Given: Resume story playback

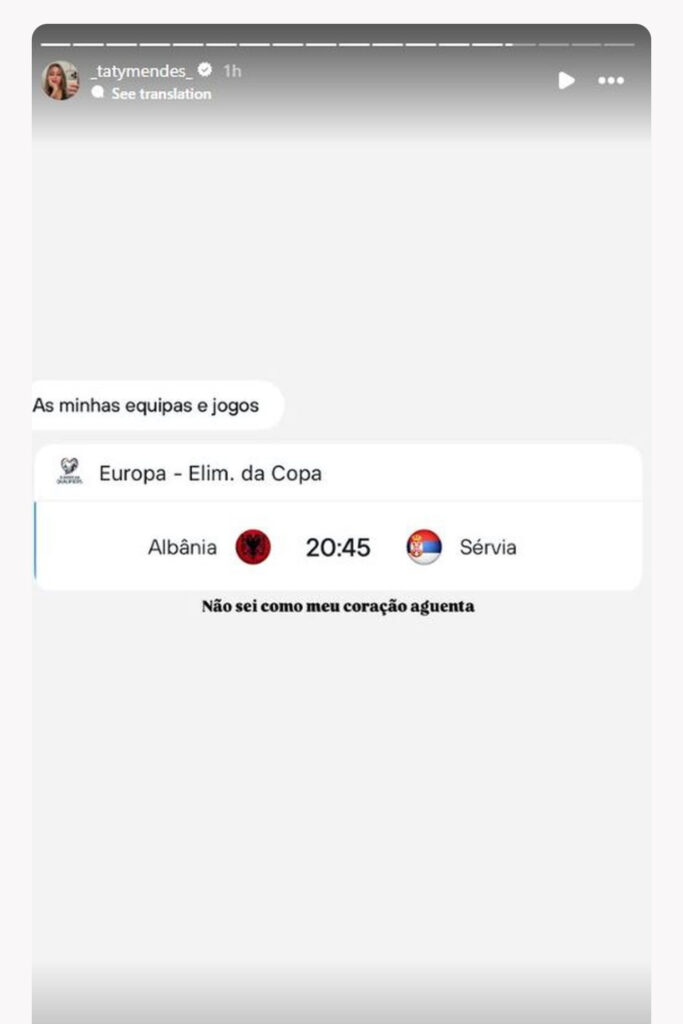Looking at the screenshot, I should pos(566,81).
